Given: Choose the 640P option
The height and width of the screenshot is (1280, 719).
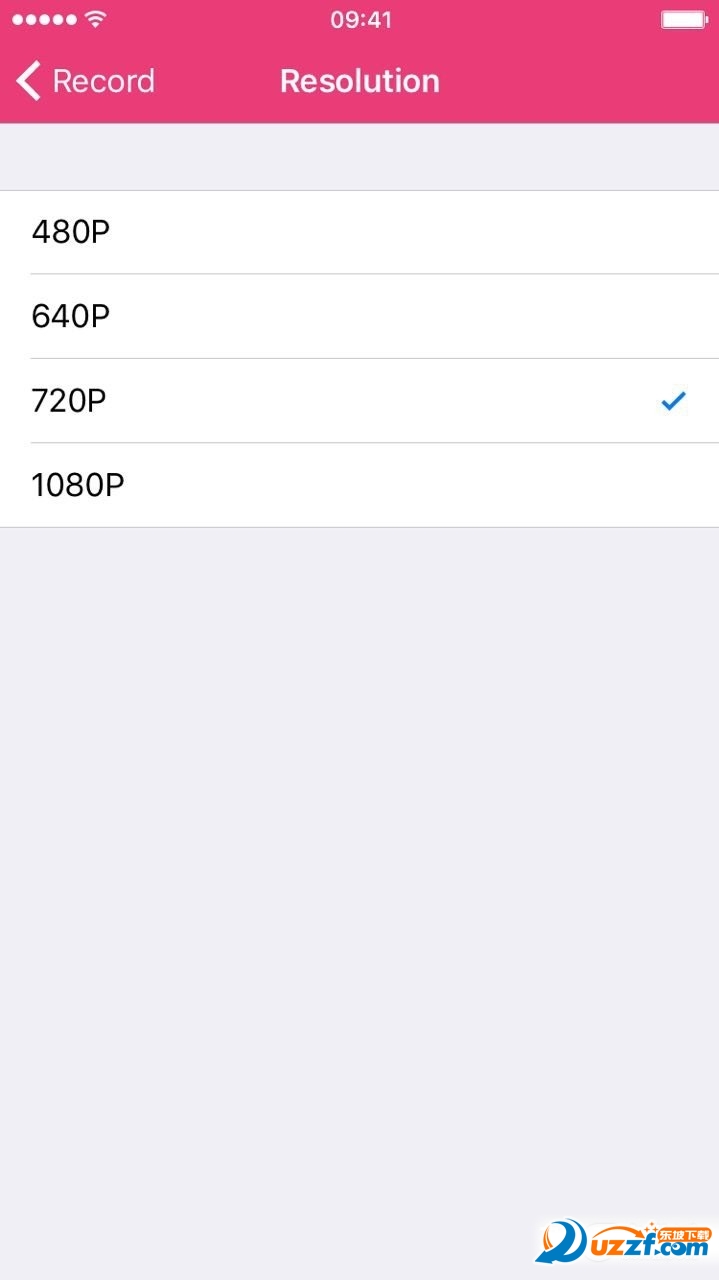Looking at the screenshot, I should (x=359, y=316).
